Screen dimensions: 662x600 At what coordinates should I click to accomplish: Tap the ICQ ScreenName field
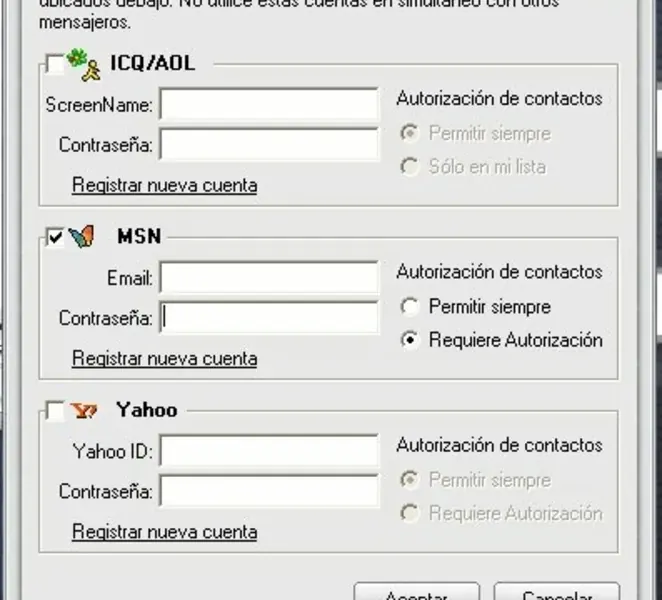pyautogui.click(x=269, y=104)
